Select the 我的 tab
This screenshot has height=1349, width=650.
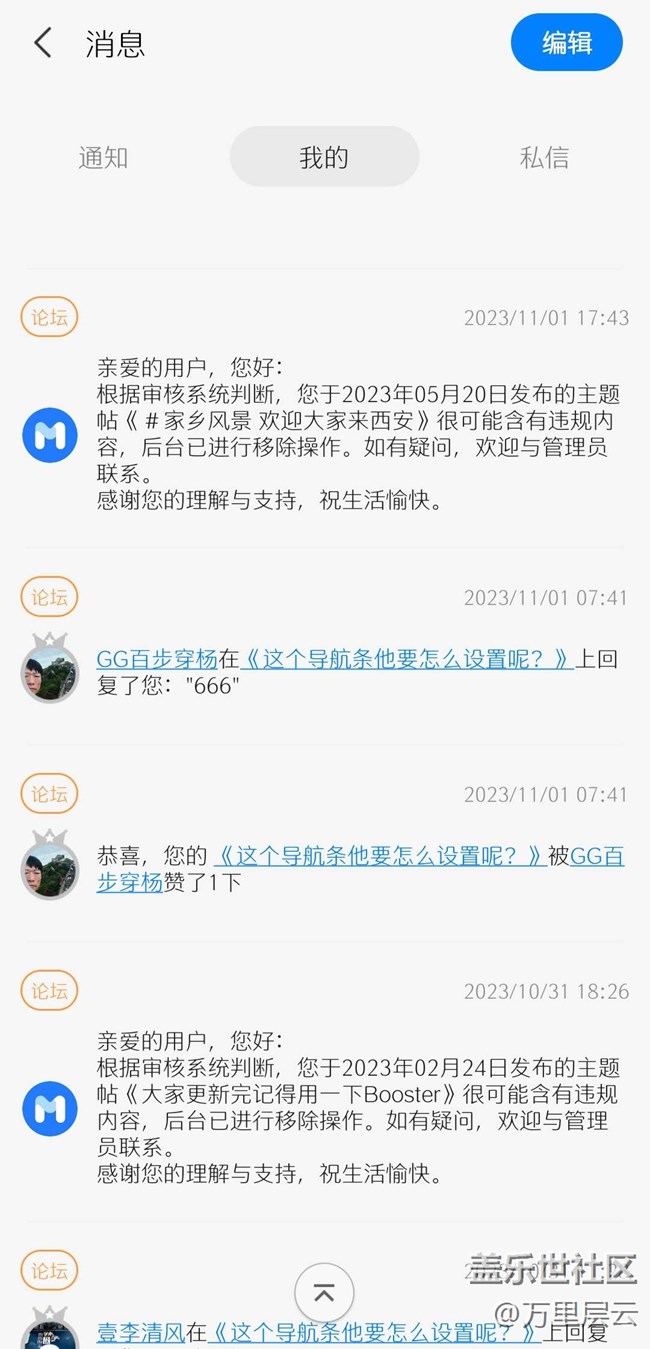pyautogui.click(x=324, y=157)
